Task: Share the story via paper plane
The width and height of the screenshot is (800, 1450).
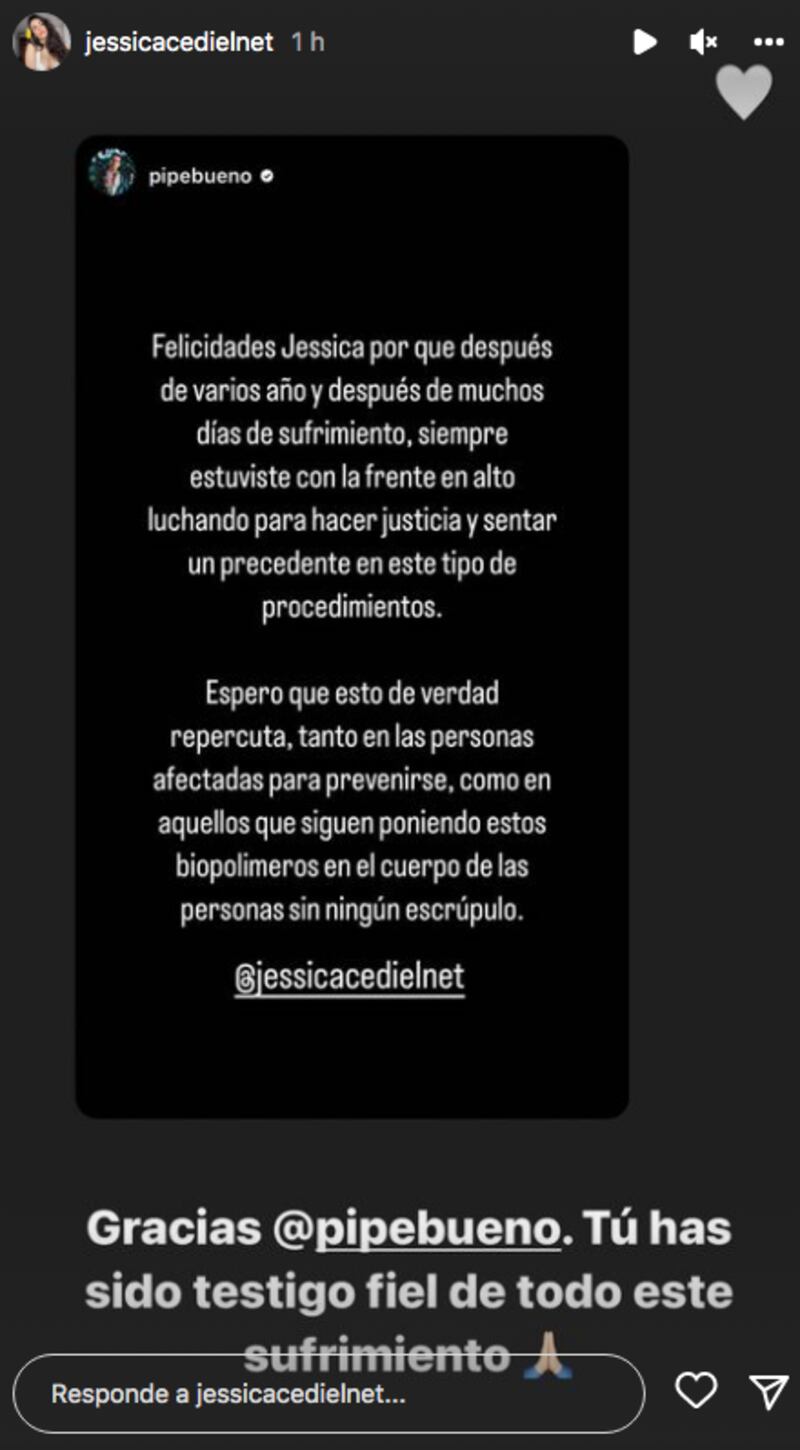Action: [769, 1391]
